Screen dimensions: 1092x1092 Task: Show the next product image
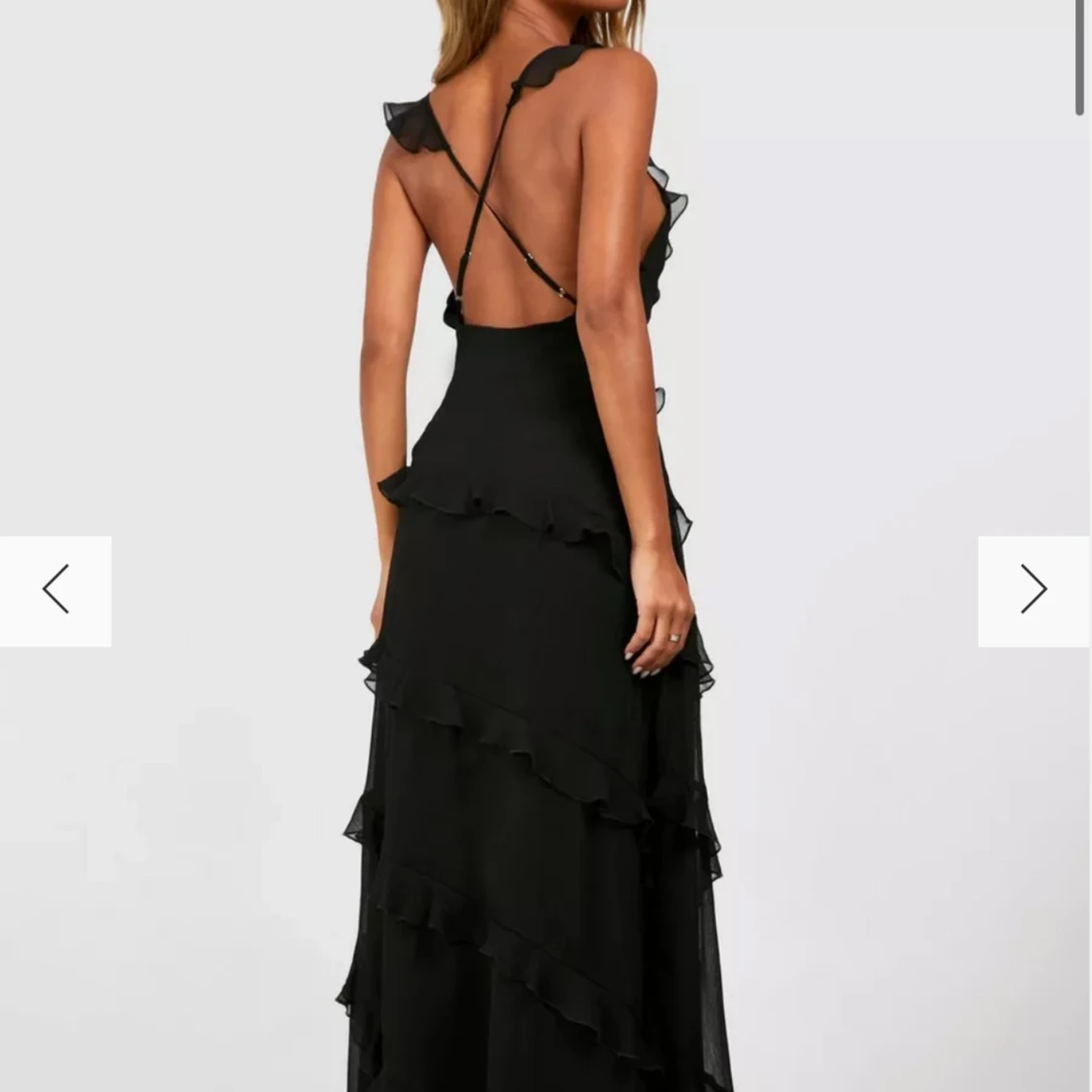pos(1034,590)
